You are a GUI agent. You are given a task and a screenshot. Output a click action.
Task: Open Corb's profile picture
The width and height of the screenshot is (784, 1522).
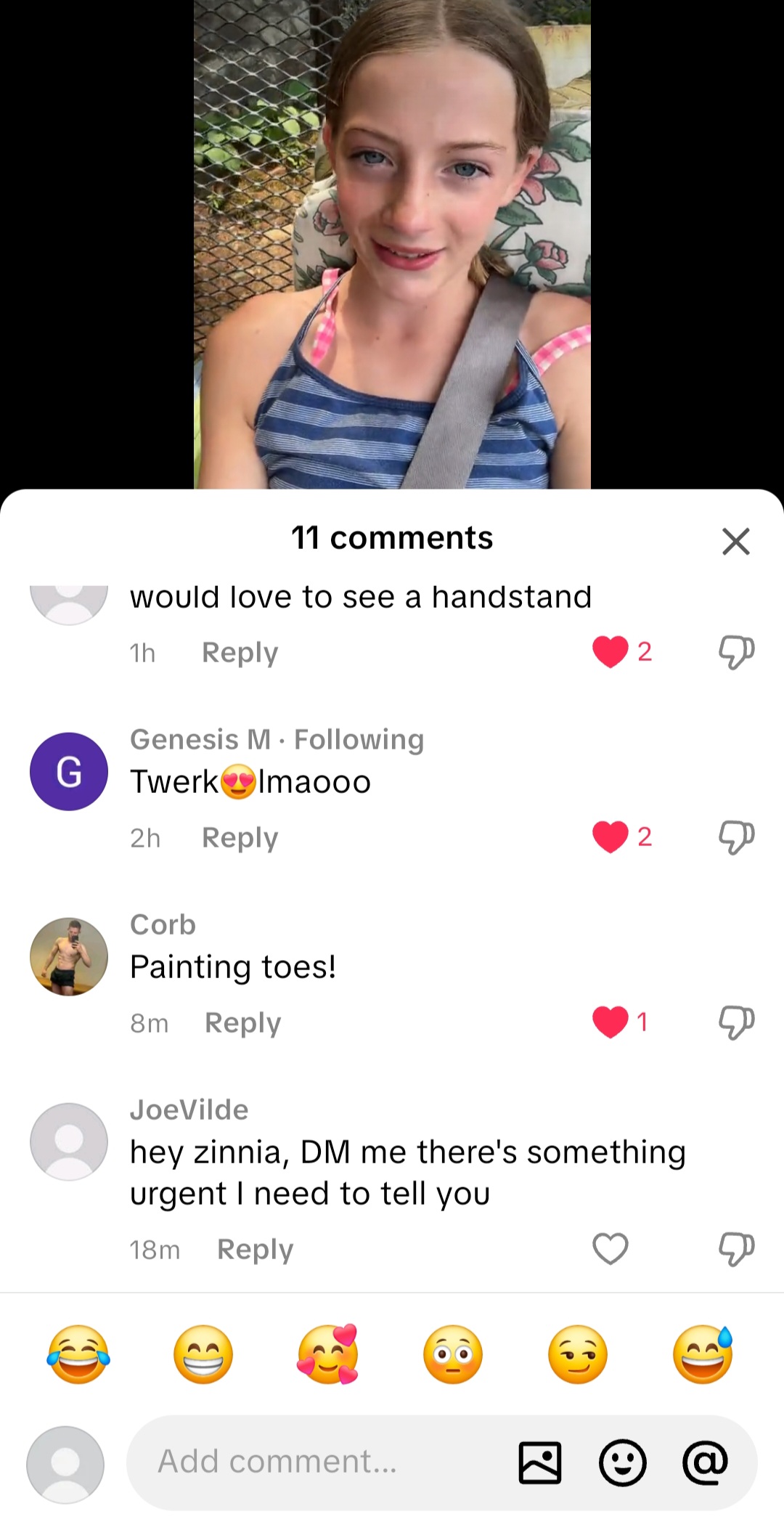coord(69,956)
